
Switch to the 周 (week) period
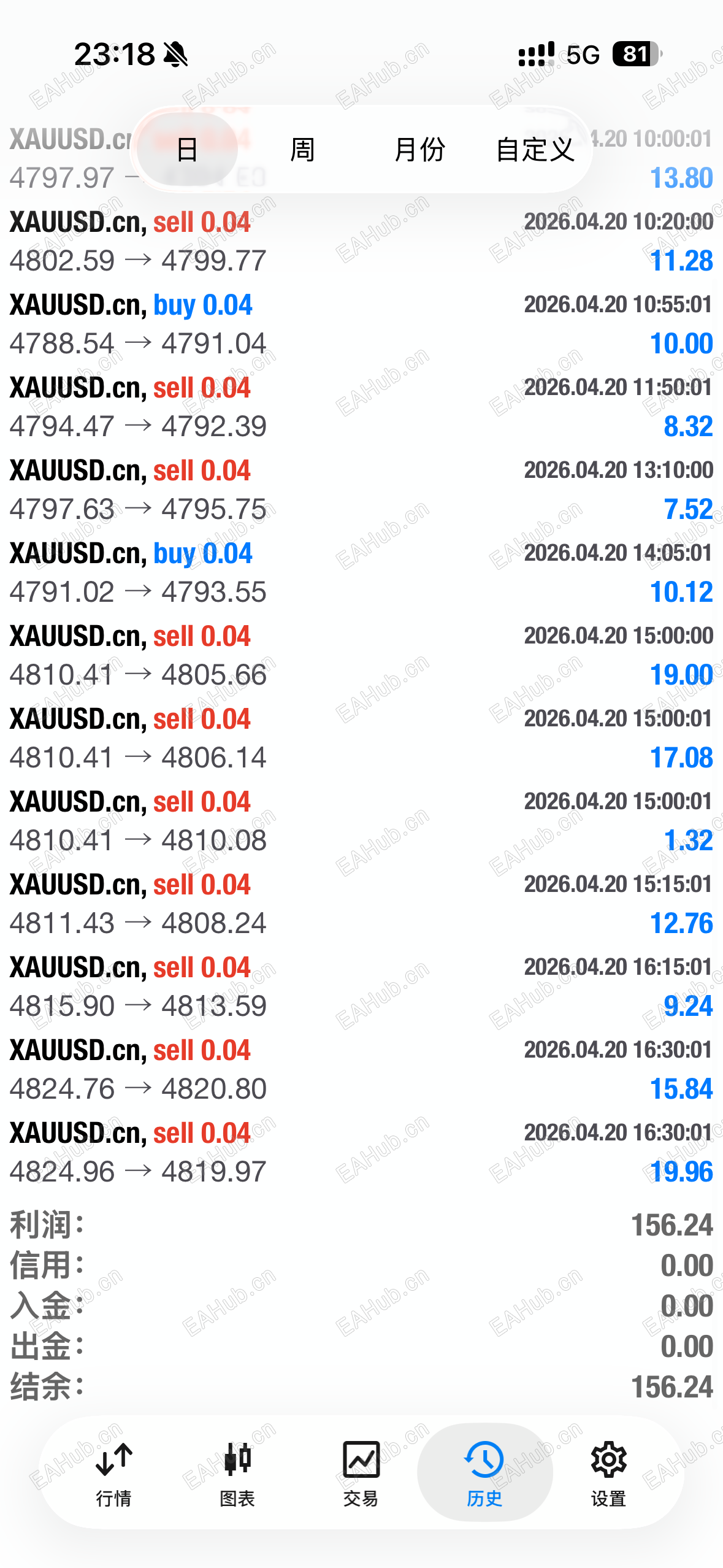(302, 149)
